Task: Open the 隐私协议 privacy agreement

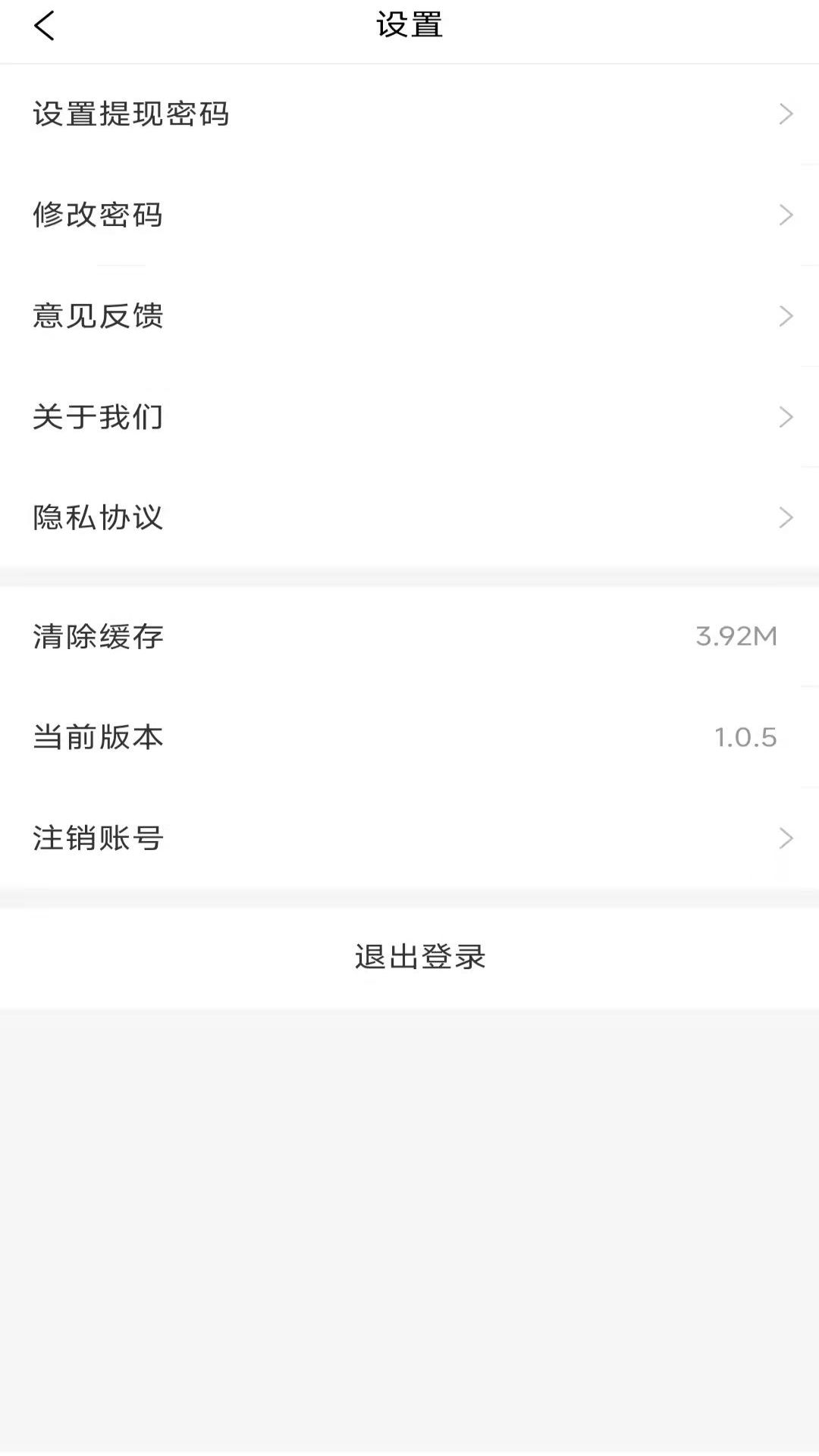Action: tap(97, 518)
